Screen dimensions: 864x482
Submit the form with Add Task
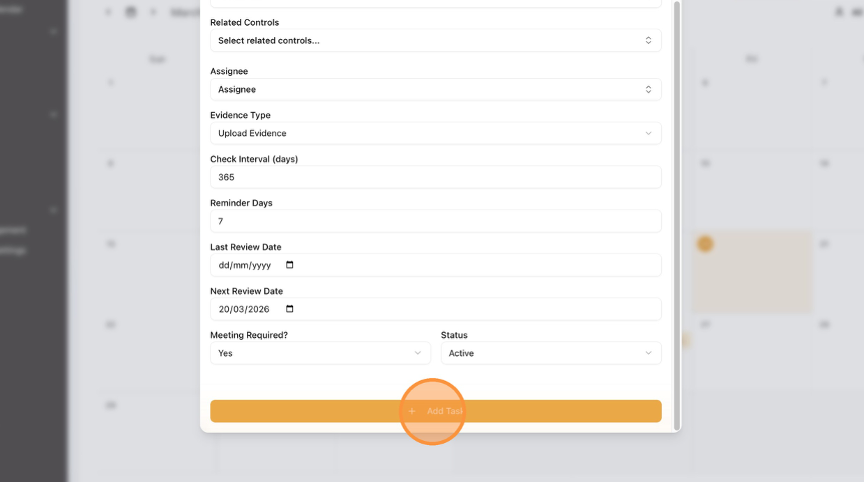tap(435, 411)
